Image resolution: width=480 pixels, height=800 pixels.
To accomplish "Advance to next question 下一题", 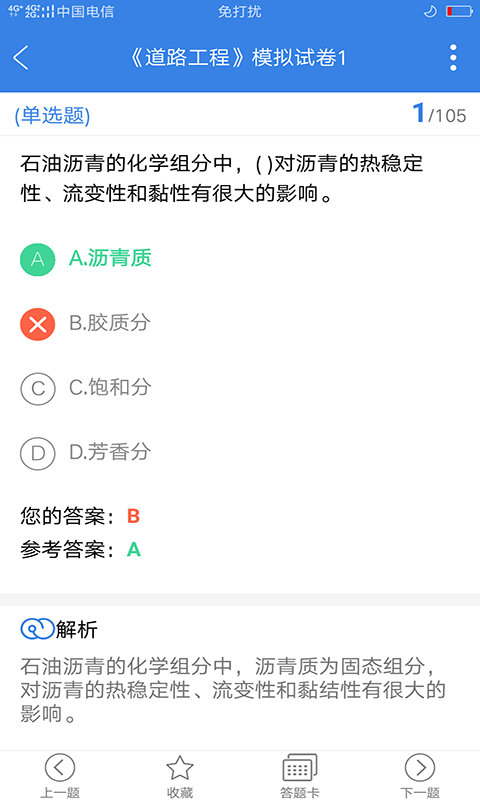I will tap(420, 776).
